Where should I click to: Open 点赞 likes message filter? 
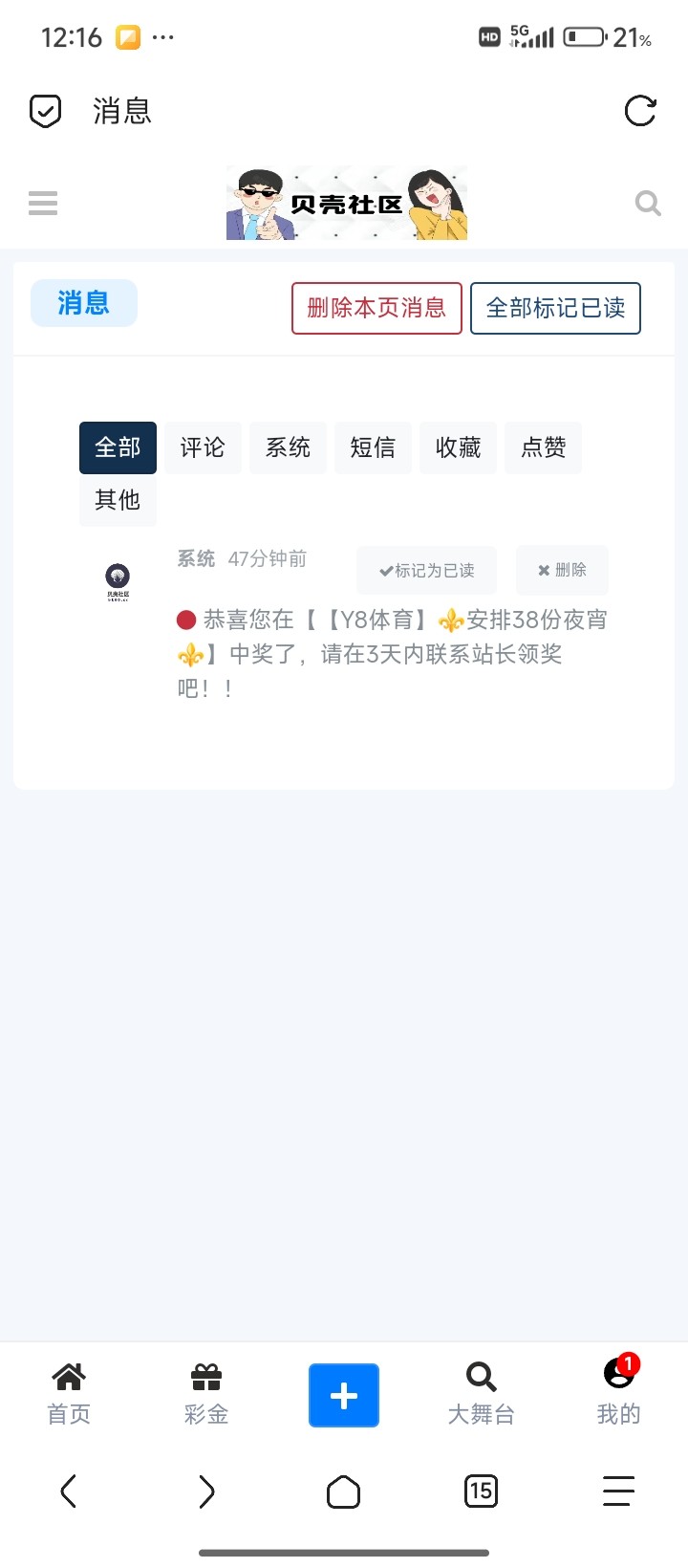(x=543, y=447)
